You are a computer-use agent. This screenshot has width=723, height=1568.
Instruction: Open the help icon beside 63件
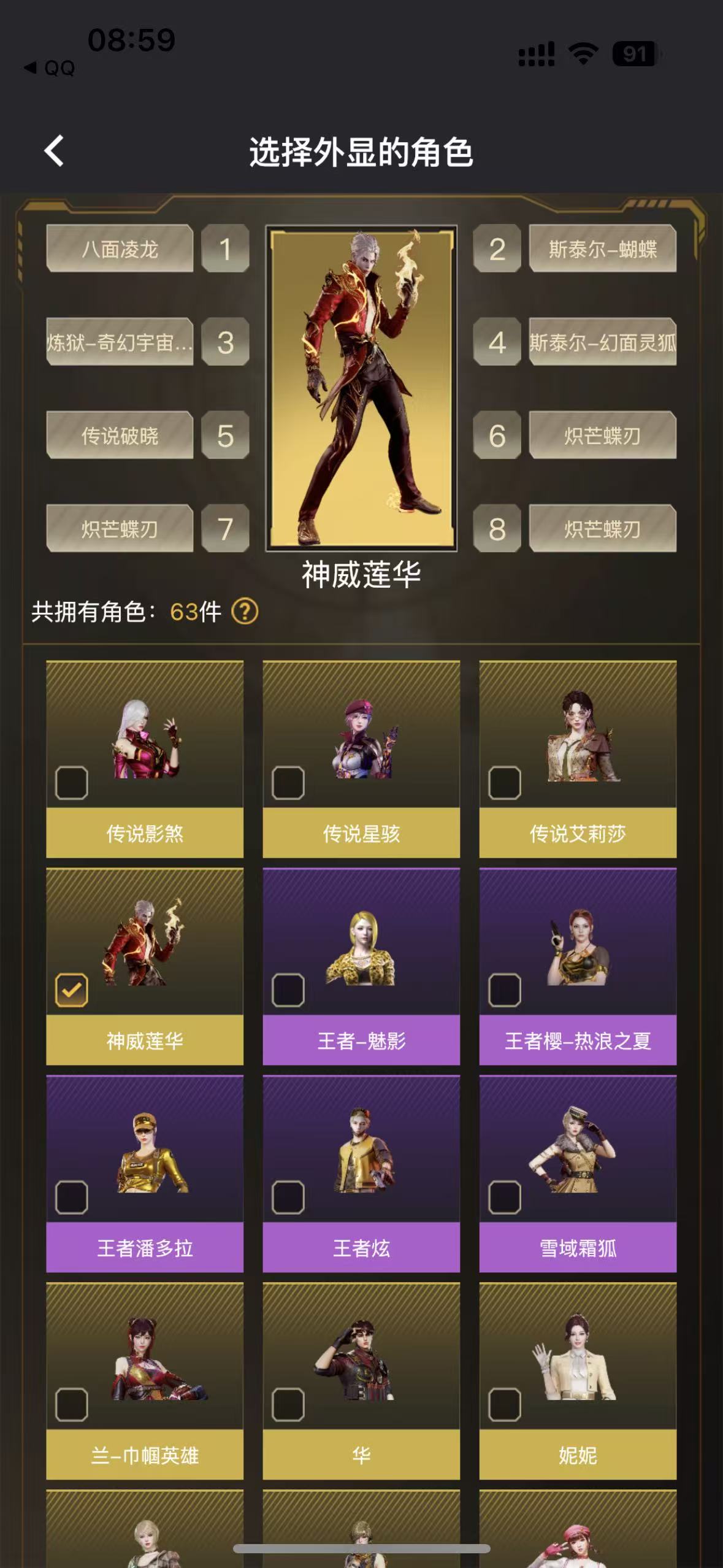(245, 612)
